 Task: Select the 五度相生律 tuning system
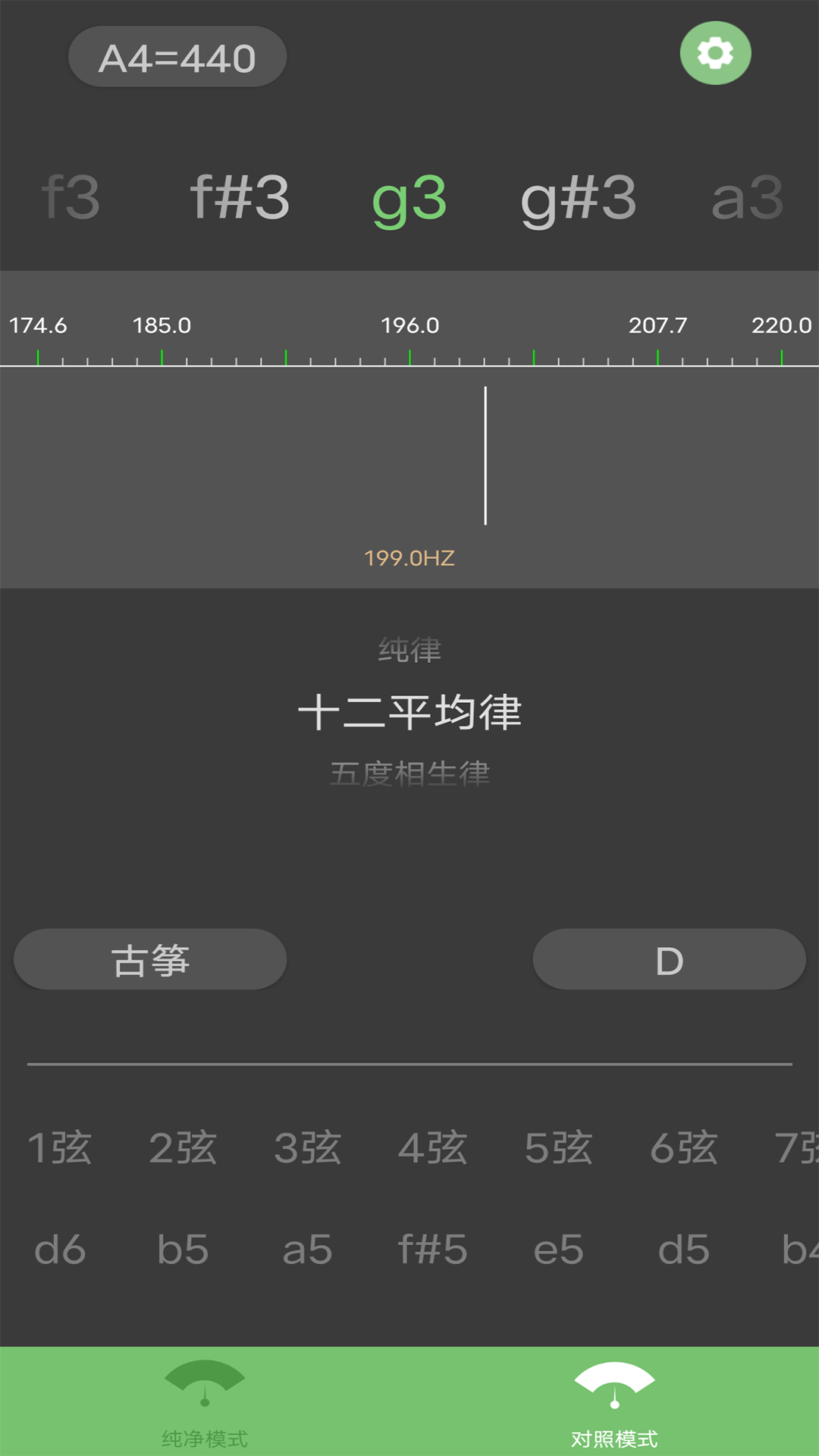409,774
